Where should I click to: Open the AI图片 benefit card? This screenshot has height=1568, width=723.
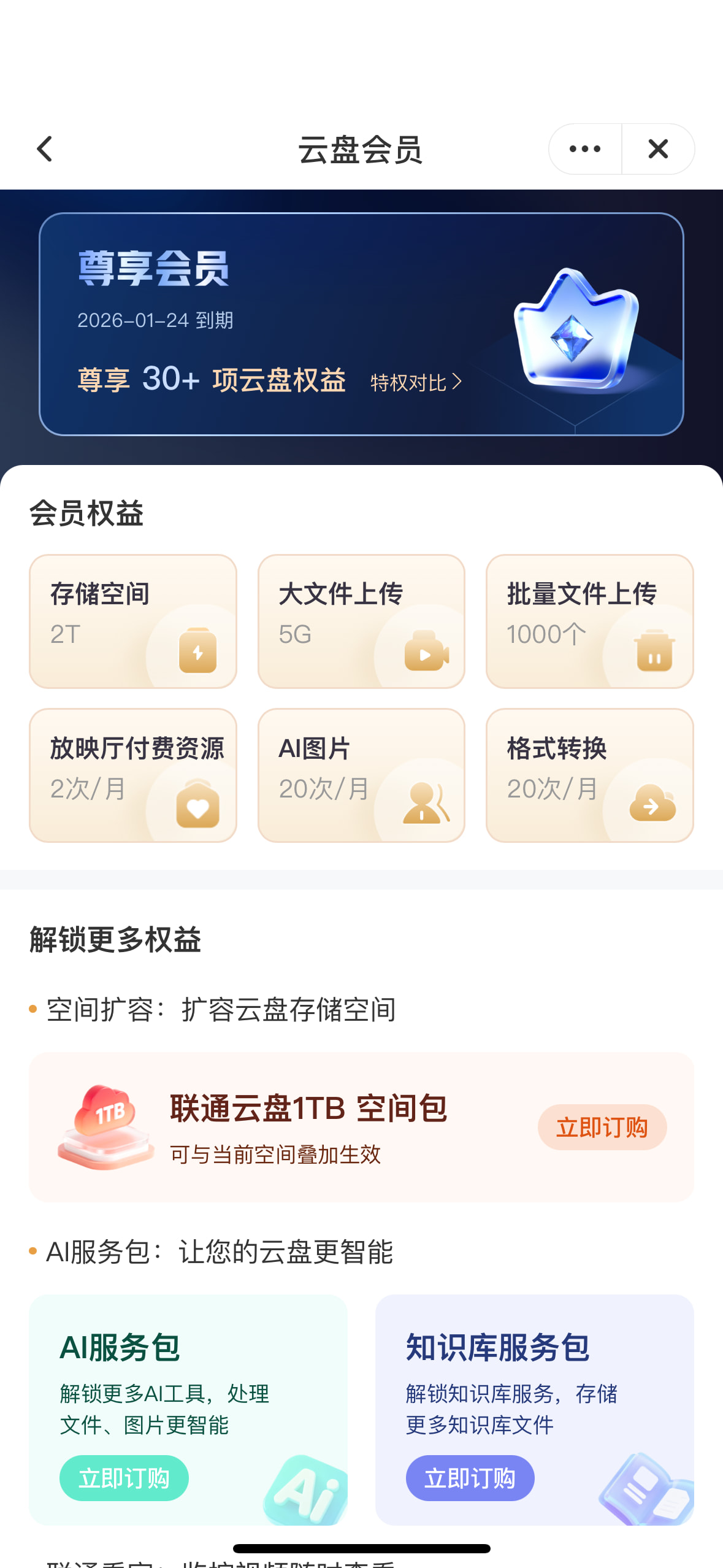coord(361,775)
